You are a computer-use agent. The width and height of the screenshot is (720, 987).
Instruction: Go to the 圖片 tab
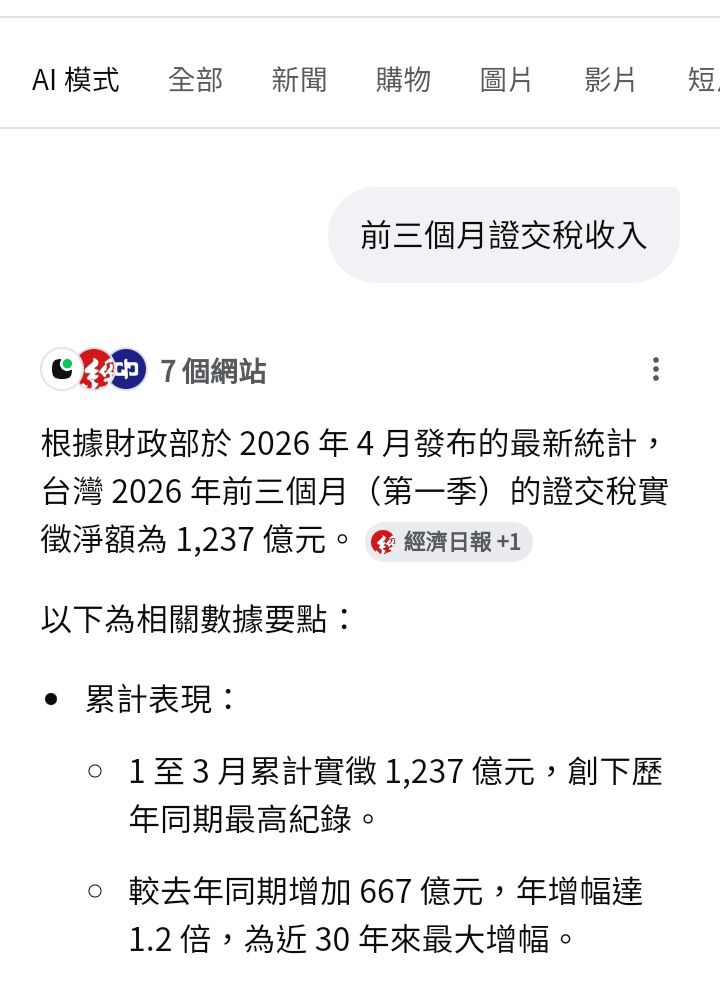point(506,80)
